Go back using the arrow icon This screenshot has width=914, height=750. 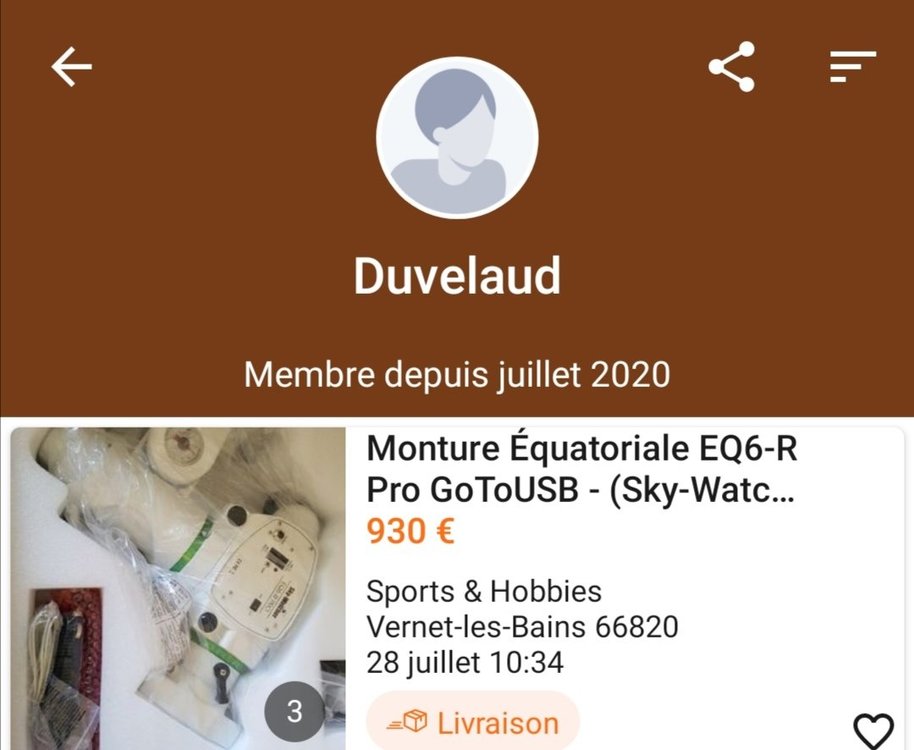point(71,67)
